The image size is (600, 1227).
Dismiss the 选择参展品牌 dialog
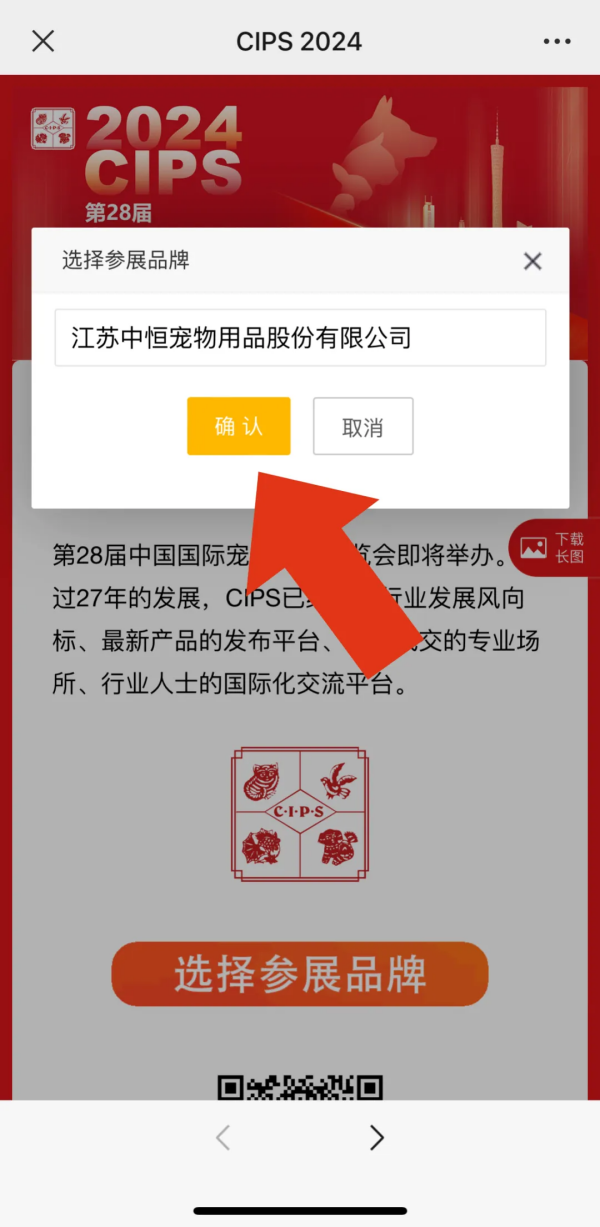[533, 262]
